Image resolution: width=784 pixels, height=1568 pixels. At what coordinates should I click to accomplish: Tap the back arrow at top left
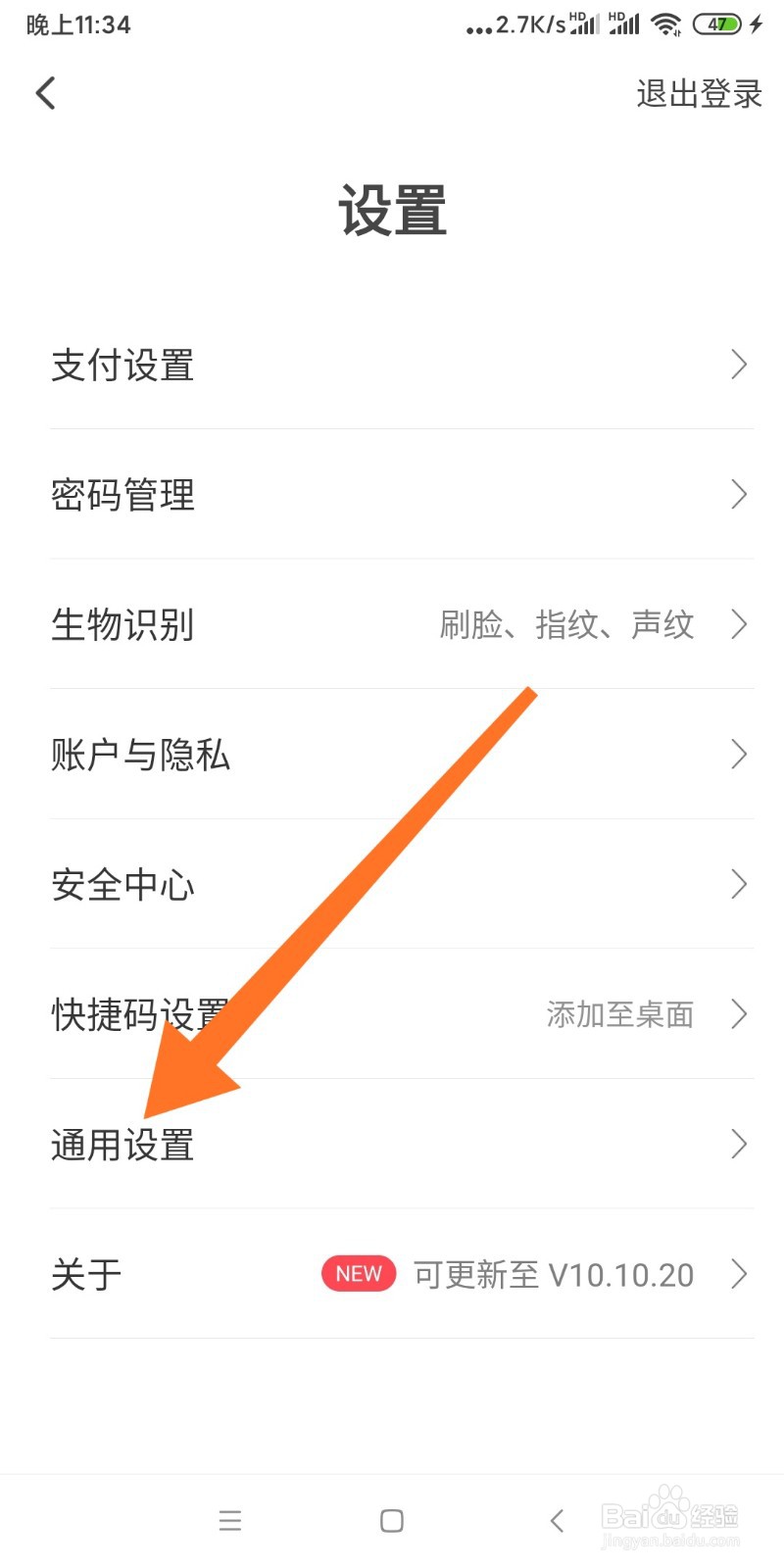[x=44, y=92]
